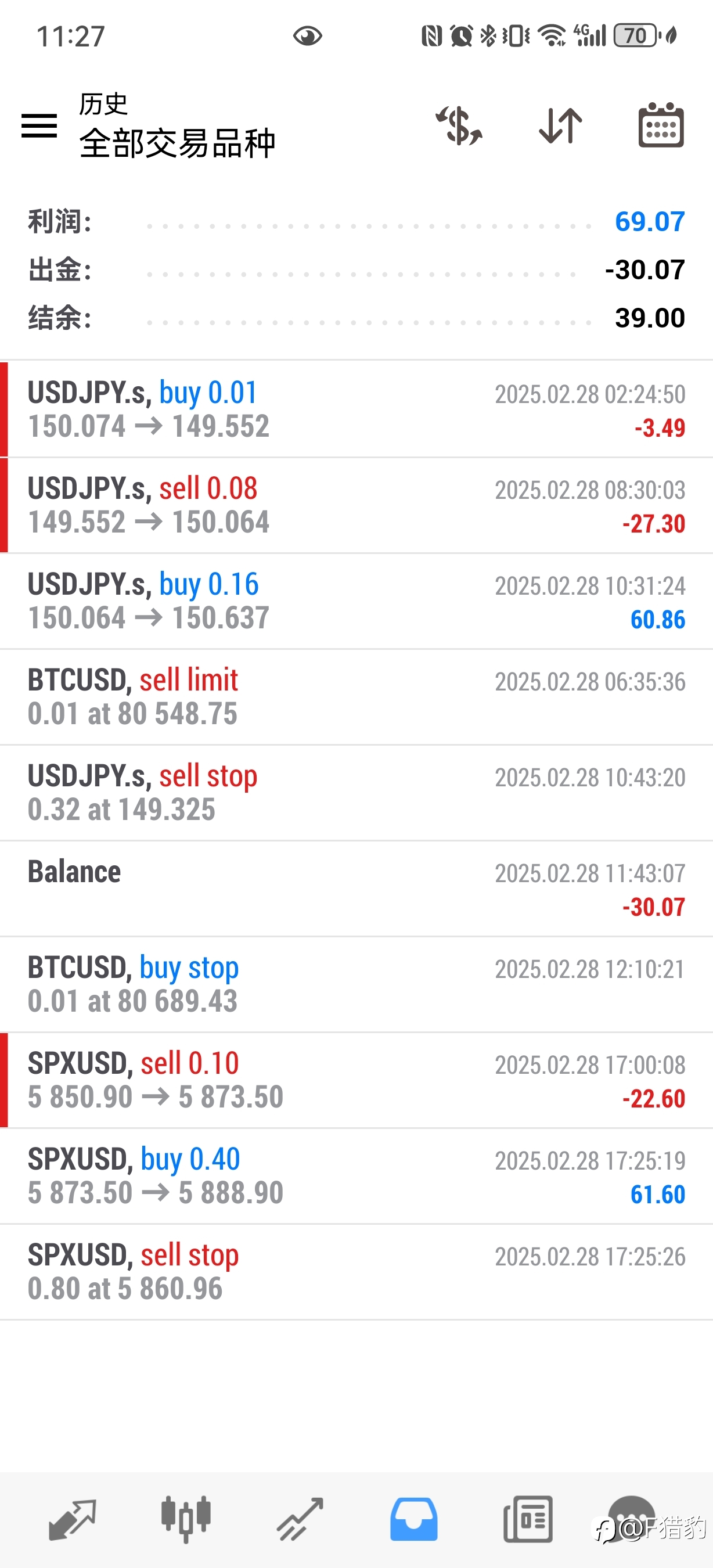Screen dimensions: 713x1568
Task: Switch to the candlestick chart tab
Action: click(186, 1519)
